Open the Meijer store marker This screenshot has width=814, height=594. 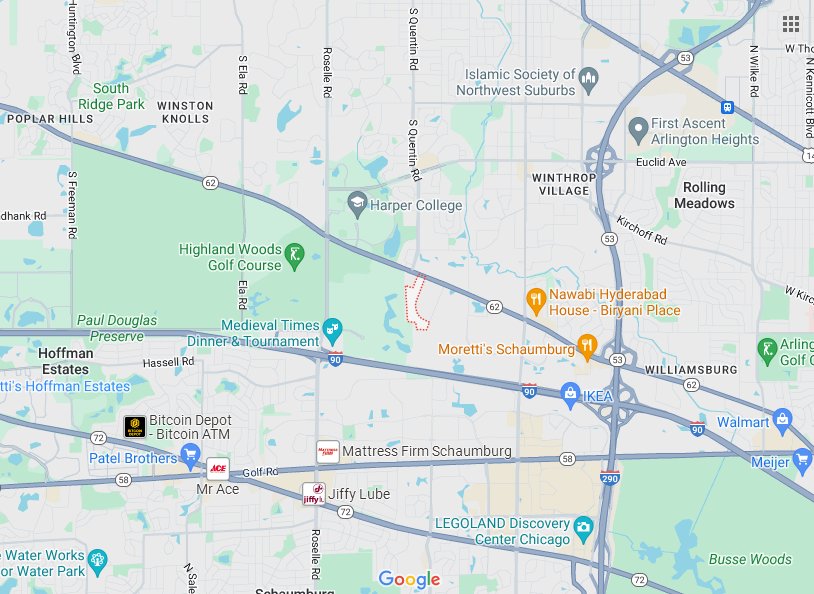(x=802, y=460)
